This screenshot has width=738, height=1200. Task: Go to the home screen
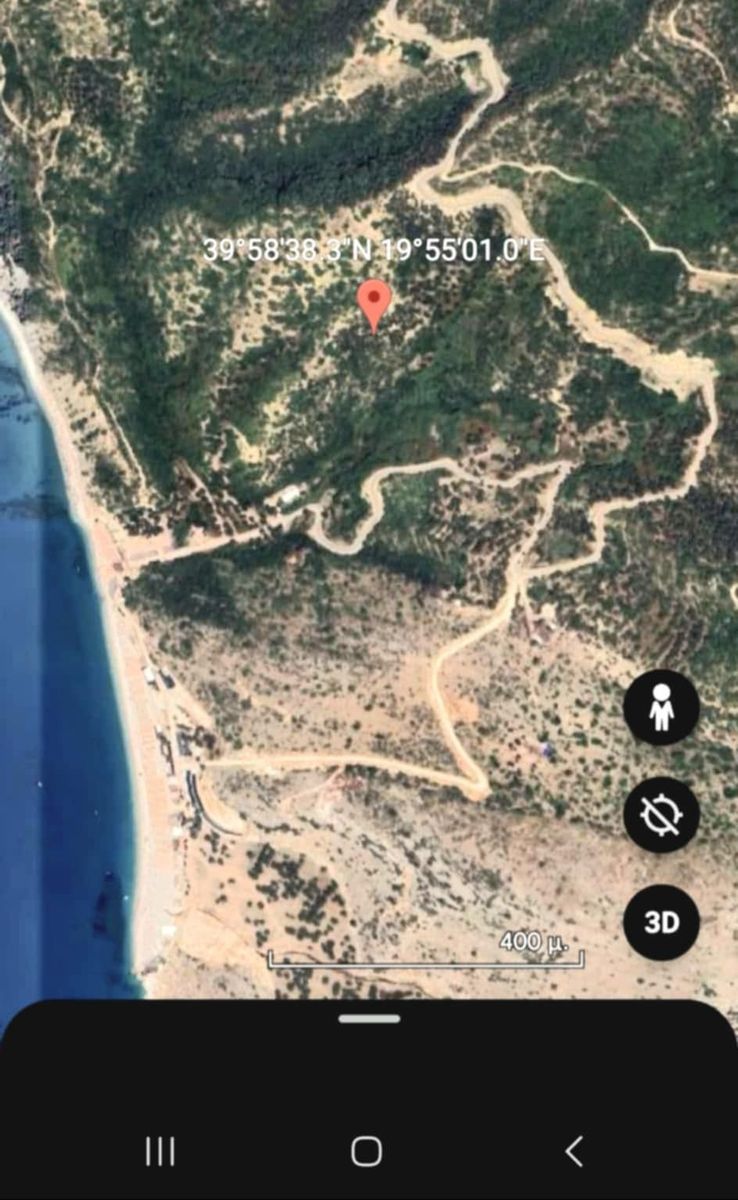click(x=367, y=1152)
